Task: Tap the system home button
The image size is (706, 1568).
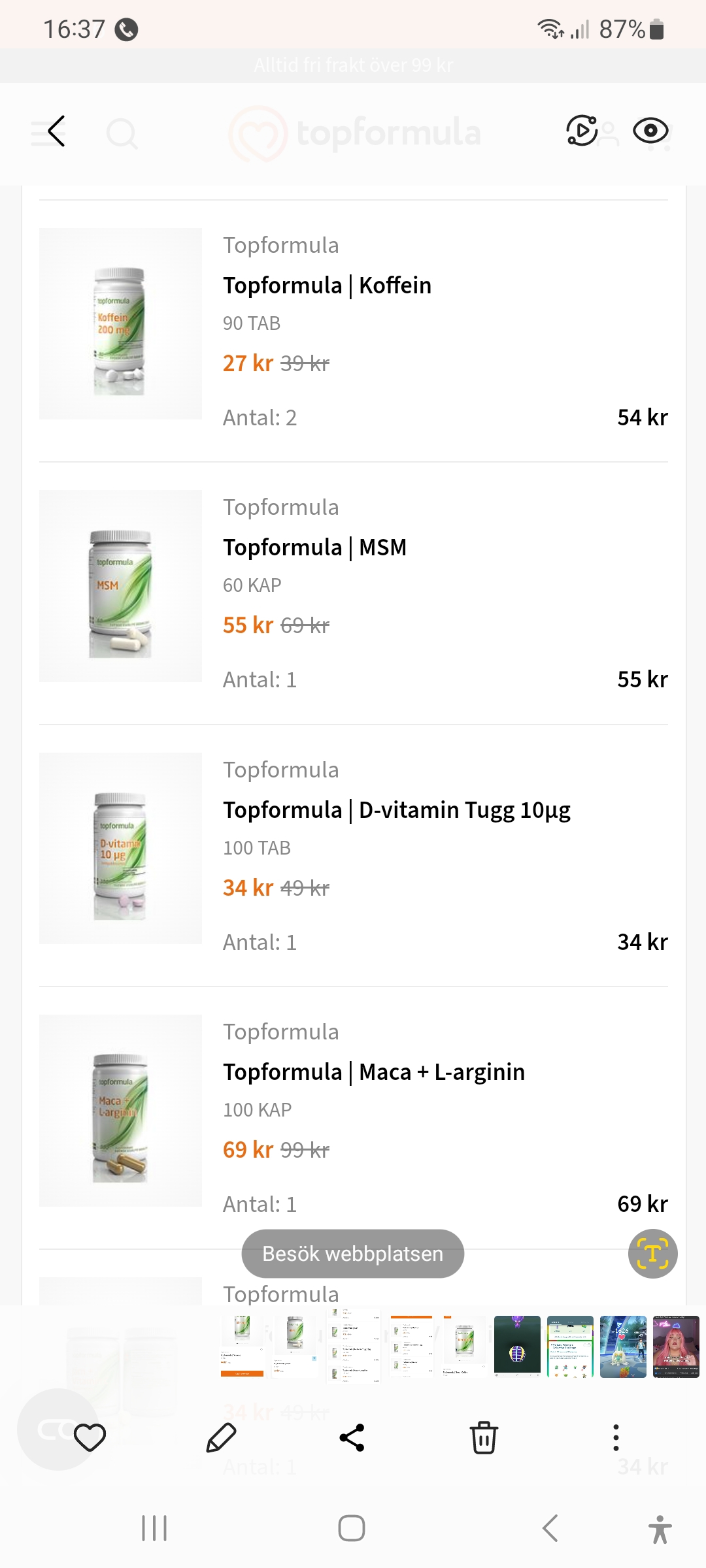Action: [352, 1528]
